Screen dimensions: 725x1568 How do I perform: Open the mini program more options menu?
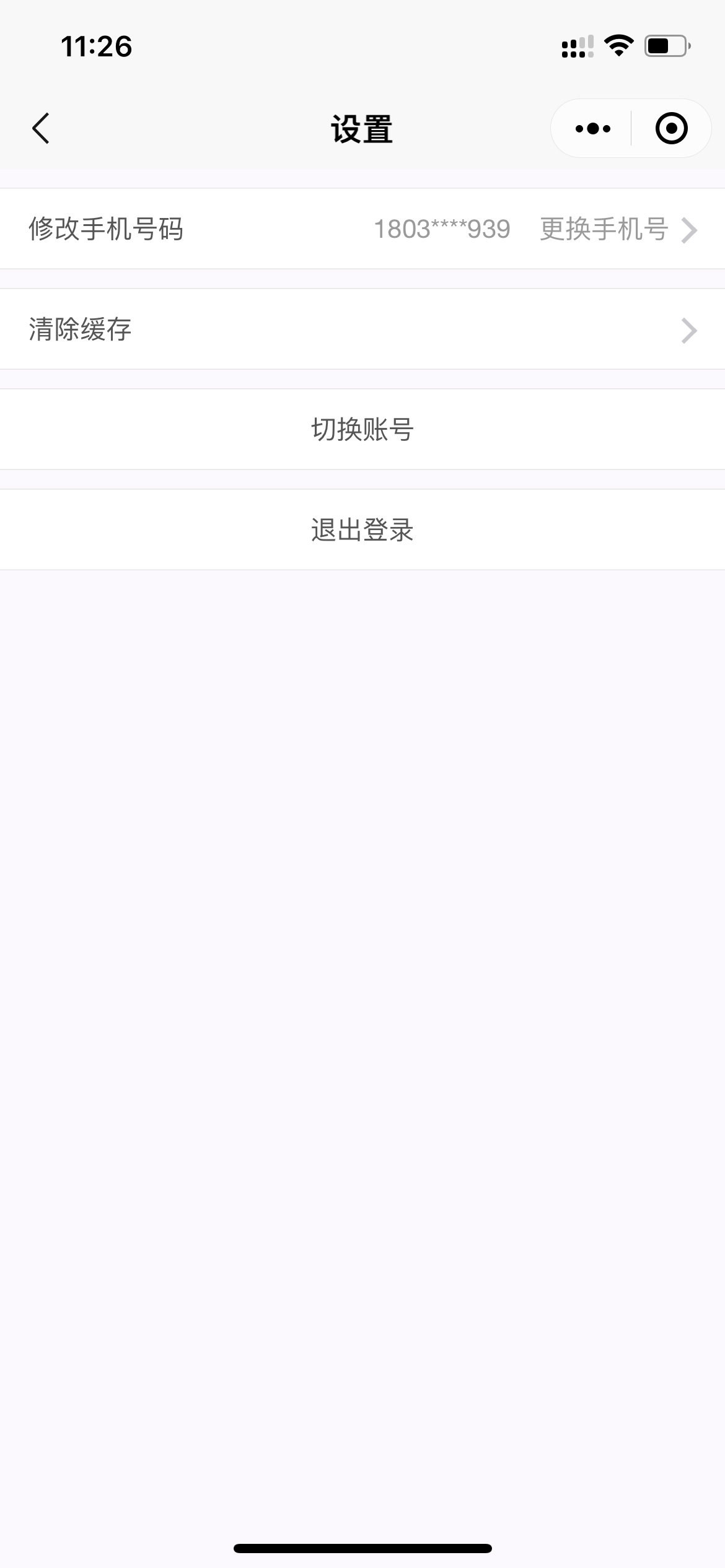pyautogui.click(x=592, y=129)
